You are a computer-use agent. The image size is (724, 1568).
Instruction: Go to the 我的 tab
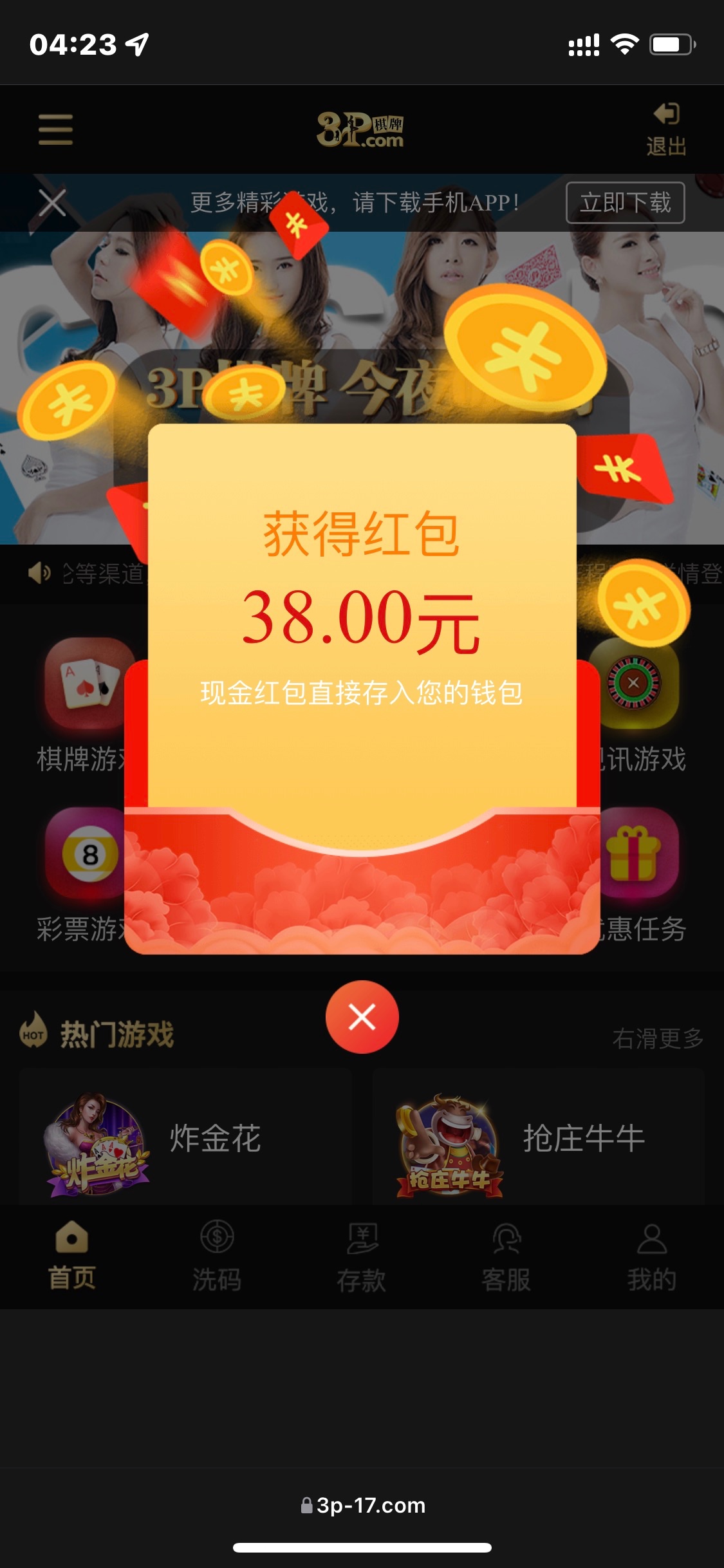pyautogui.click(x=651, y=1255)
